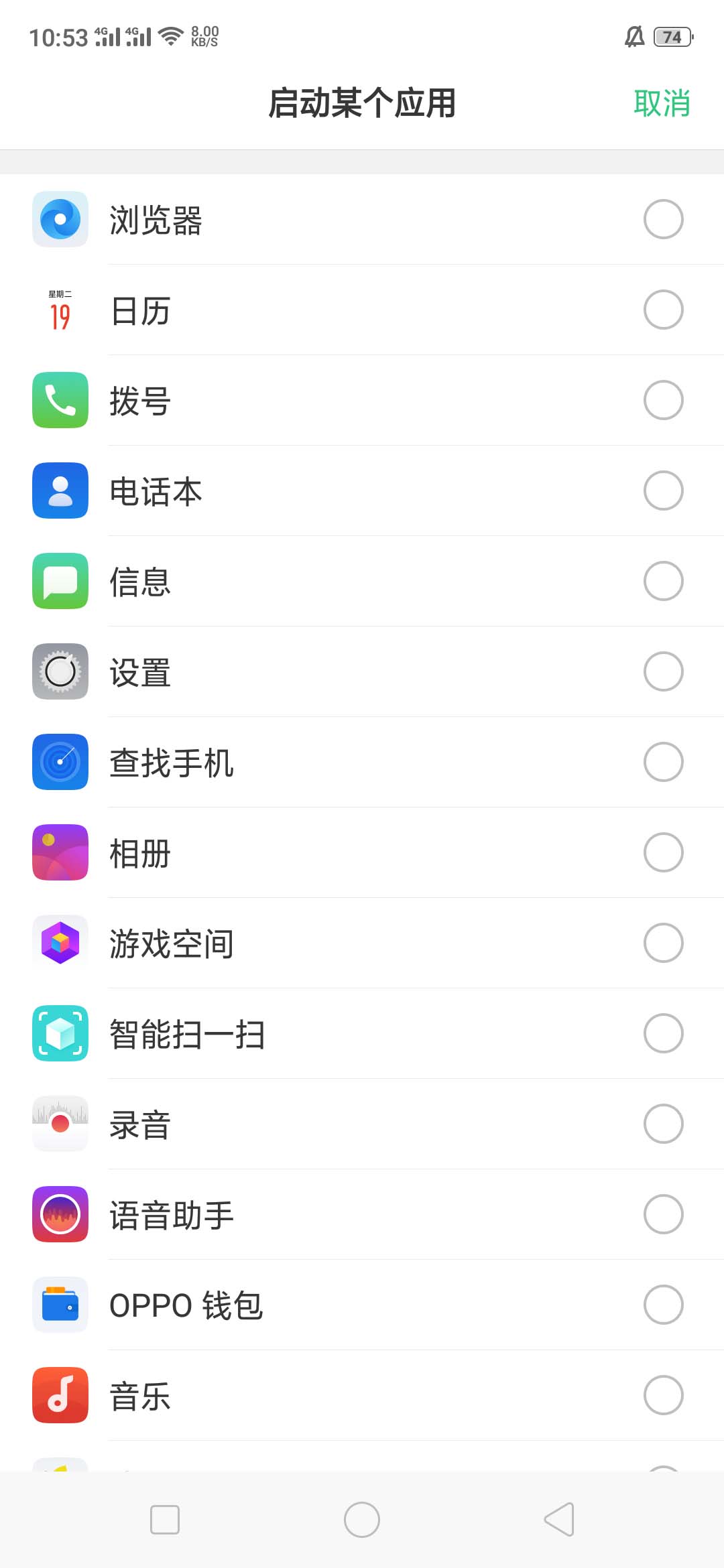This screenshot has width=724, height=1568.
Task: Choose 录音 from the app list
Action: coord(663,1124)
